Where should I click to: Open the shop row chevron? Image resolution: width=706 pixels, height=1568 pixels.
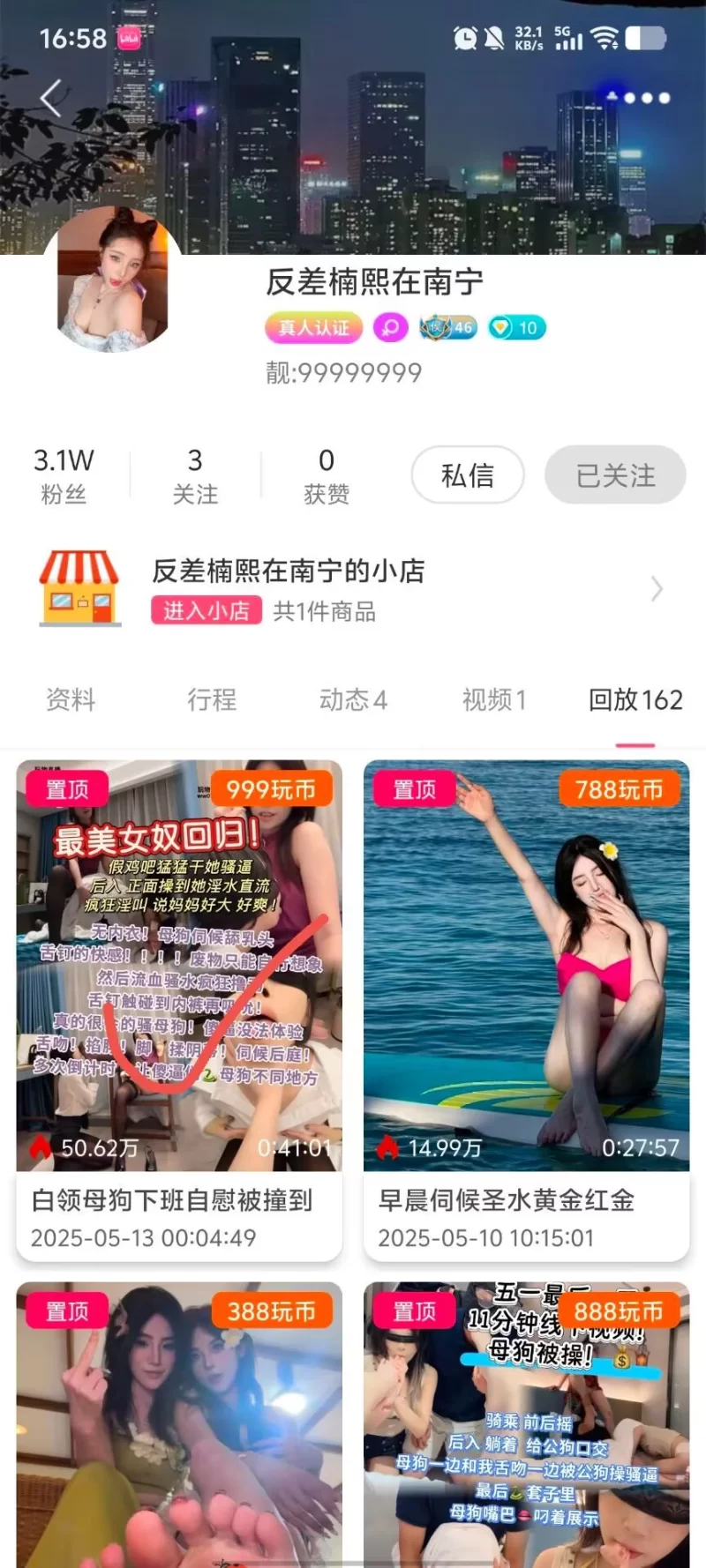click(657, 589)
